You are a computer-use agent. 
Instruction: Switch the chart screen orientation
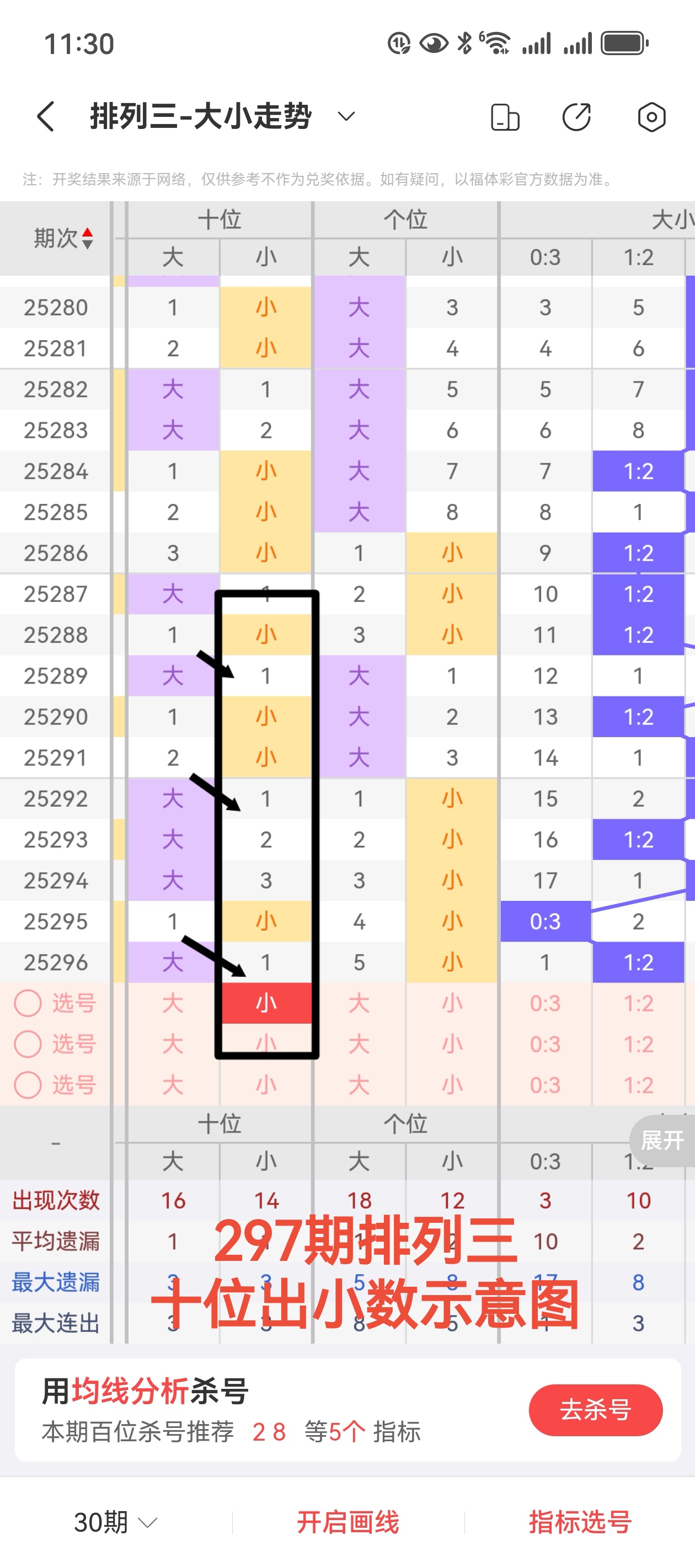point(505,117)
